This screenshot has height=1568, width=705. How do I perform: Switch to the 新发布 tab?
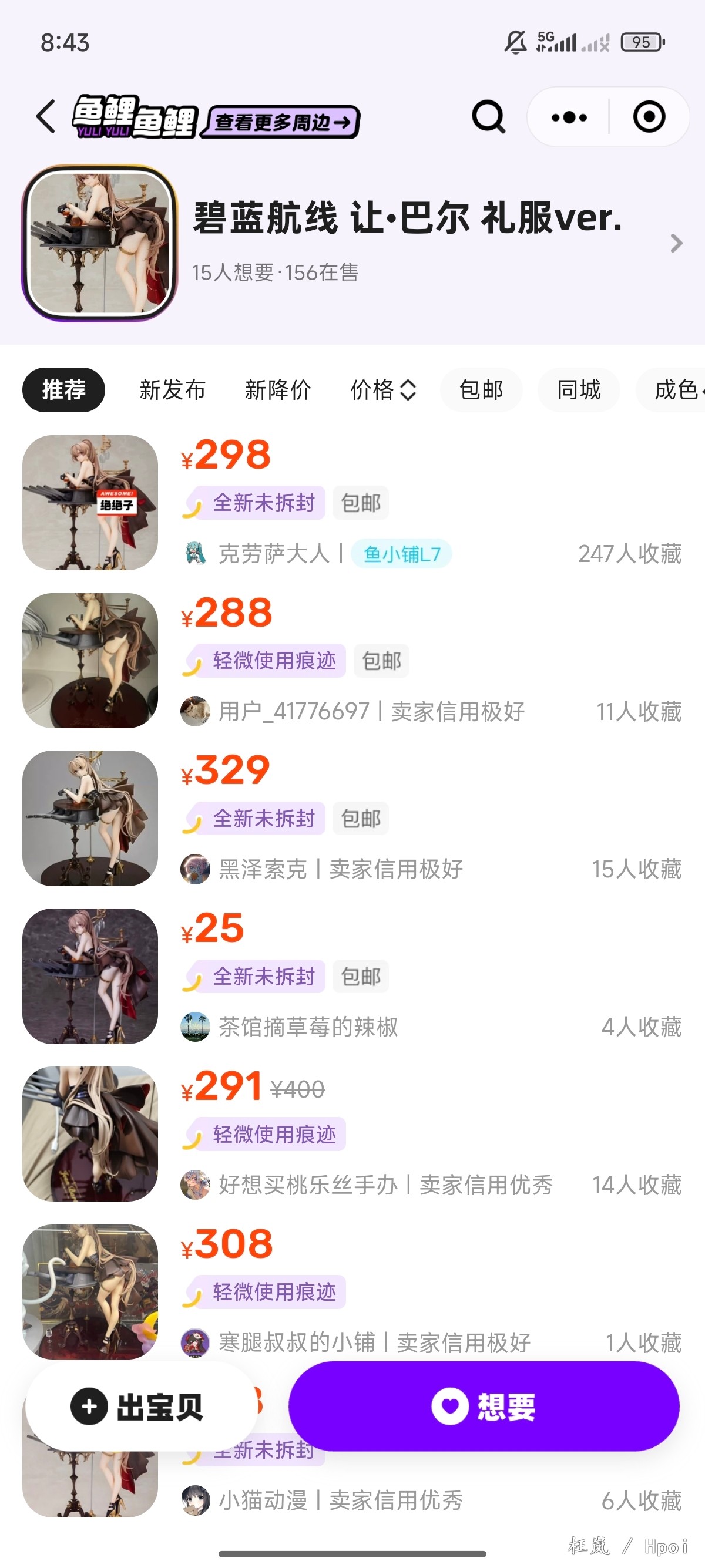click(172, 389)
